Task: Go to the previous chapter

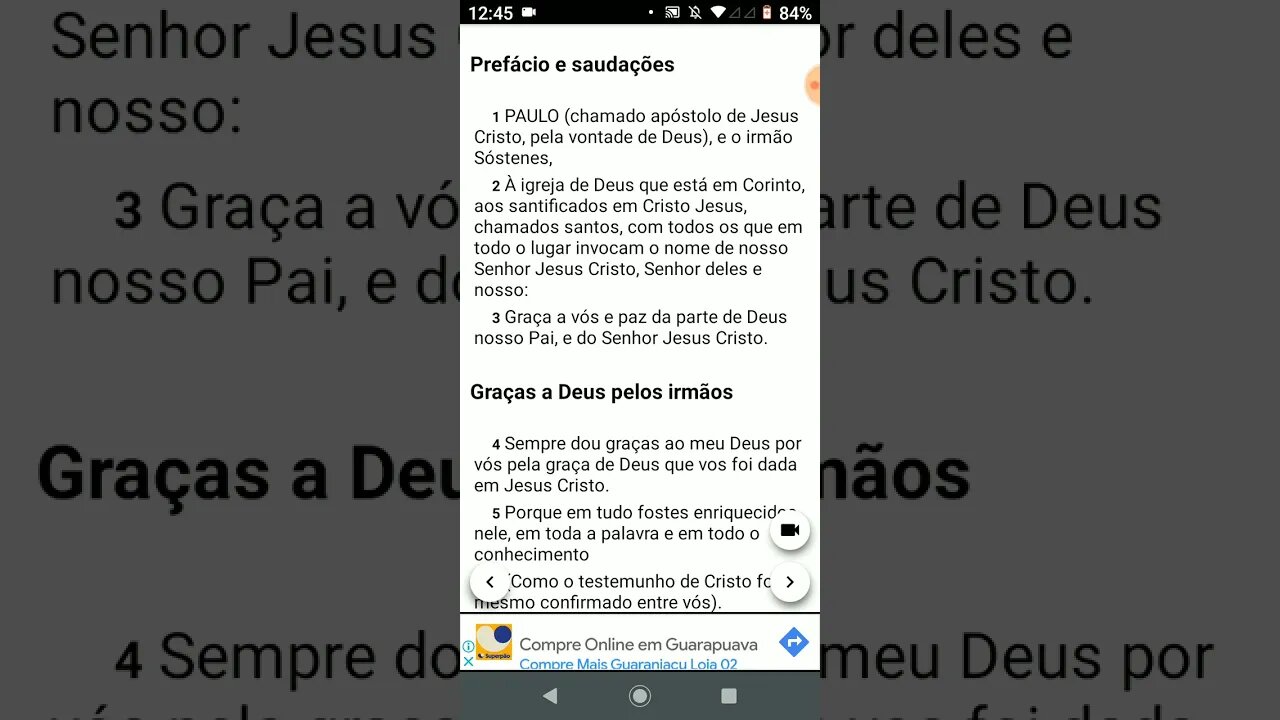Action: pos(490,582)
